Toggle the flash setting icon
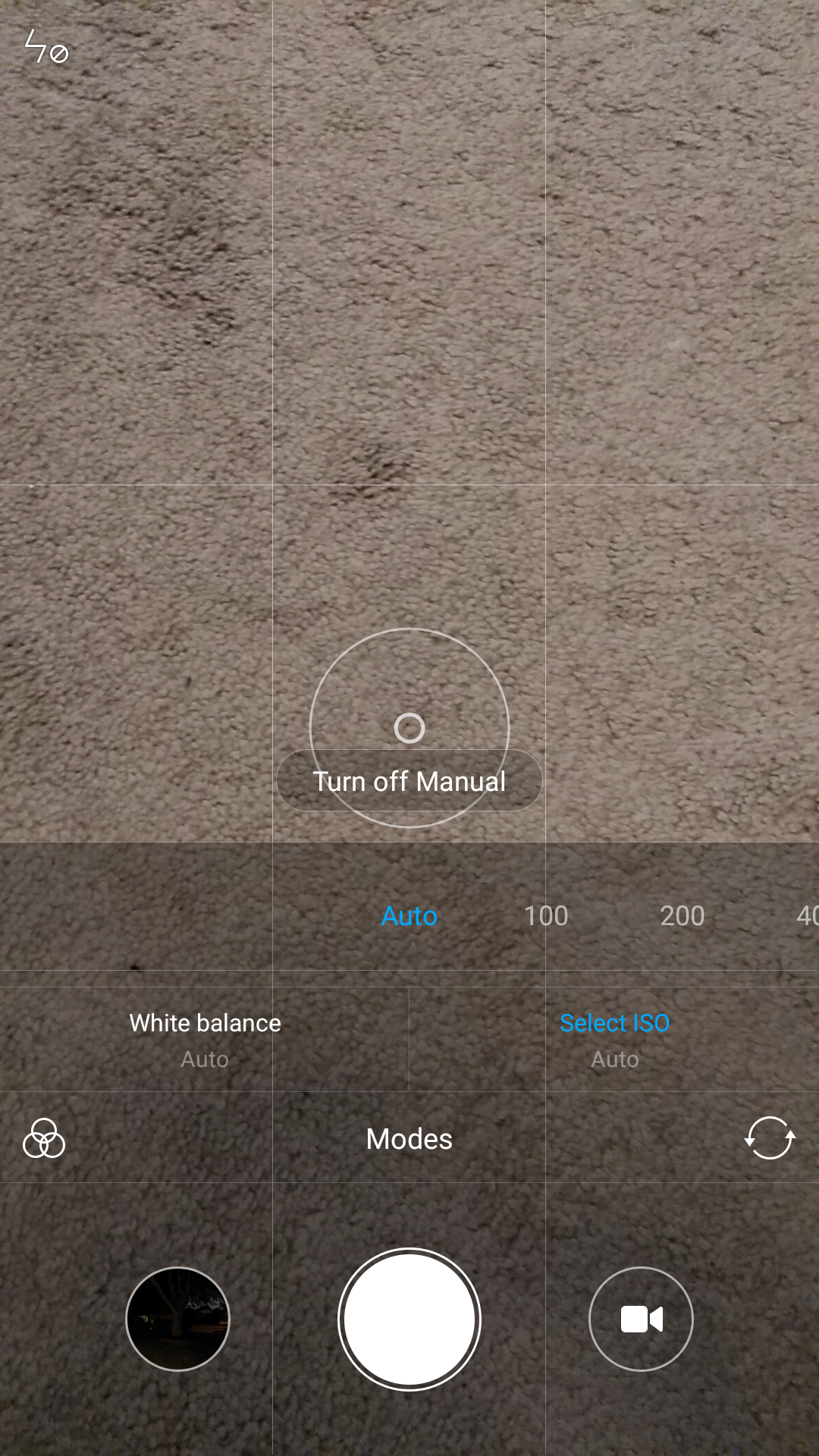This screenshot has width=819, height=1456. click(46, 47)
